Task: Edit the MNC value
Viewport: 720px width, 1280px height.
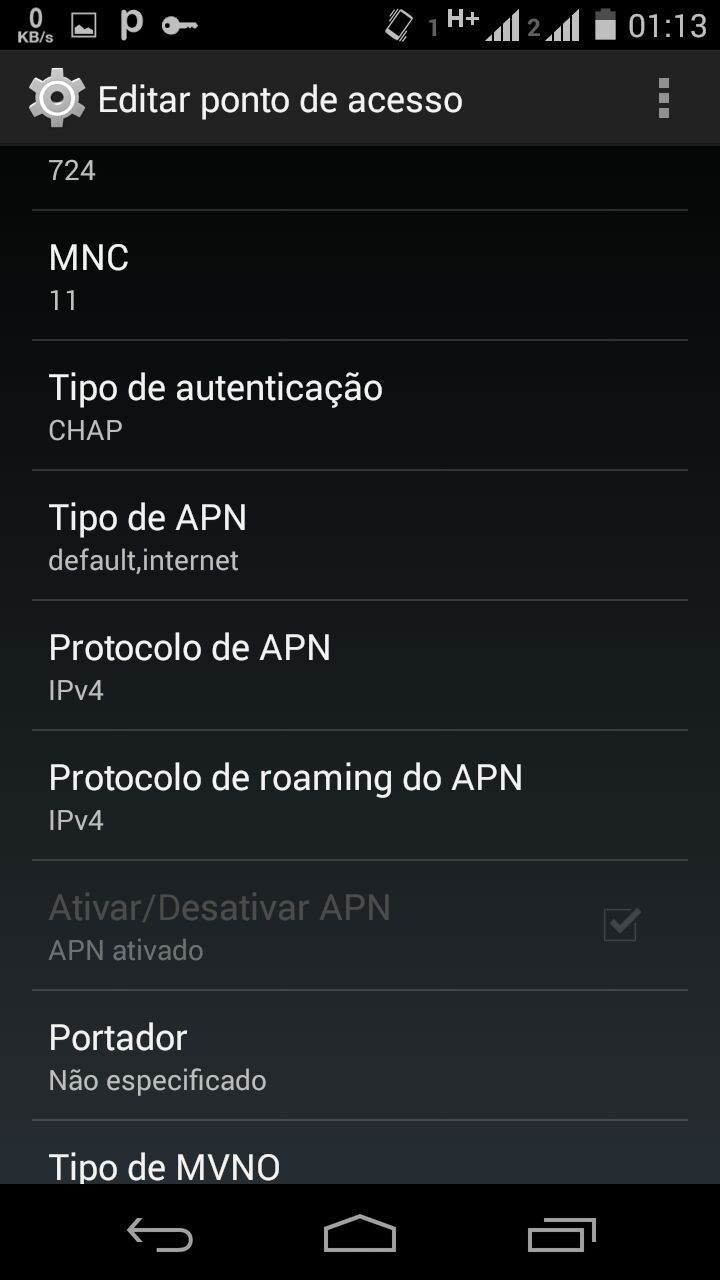Action: click(360, 276)
